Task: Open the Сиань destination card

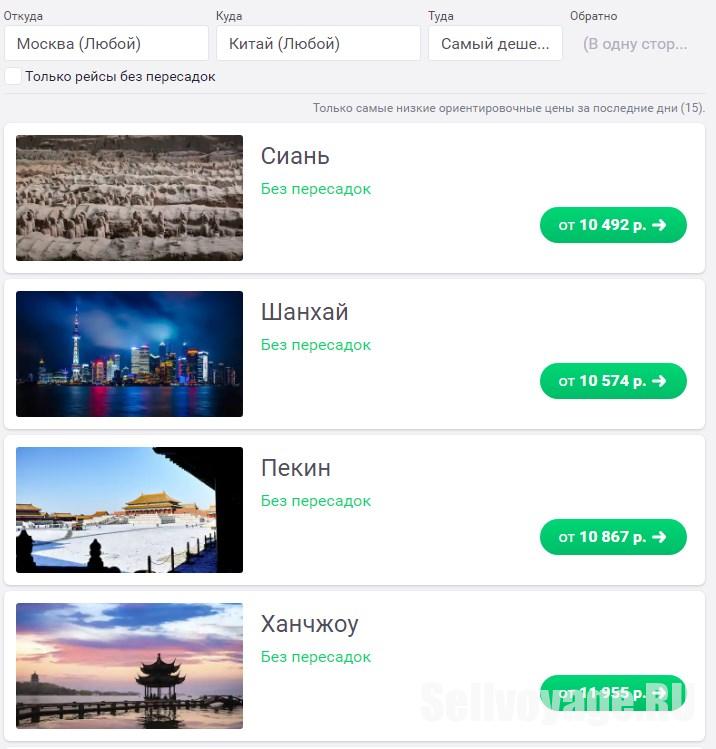Action: tap(295, 156)
